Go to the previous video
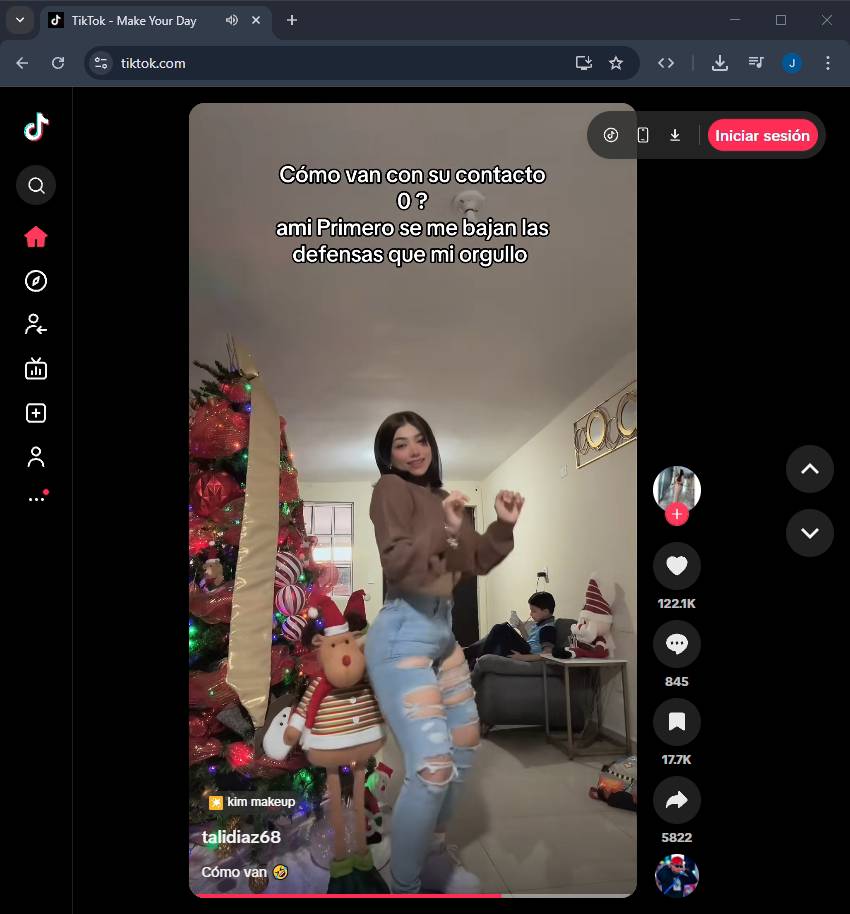Screen dimensions: 850x914 809,469
